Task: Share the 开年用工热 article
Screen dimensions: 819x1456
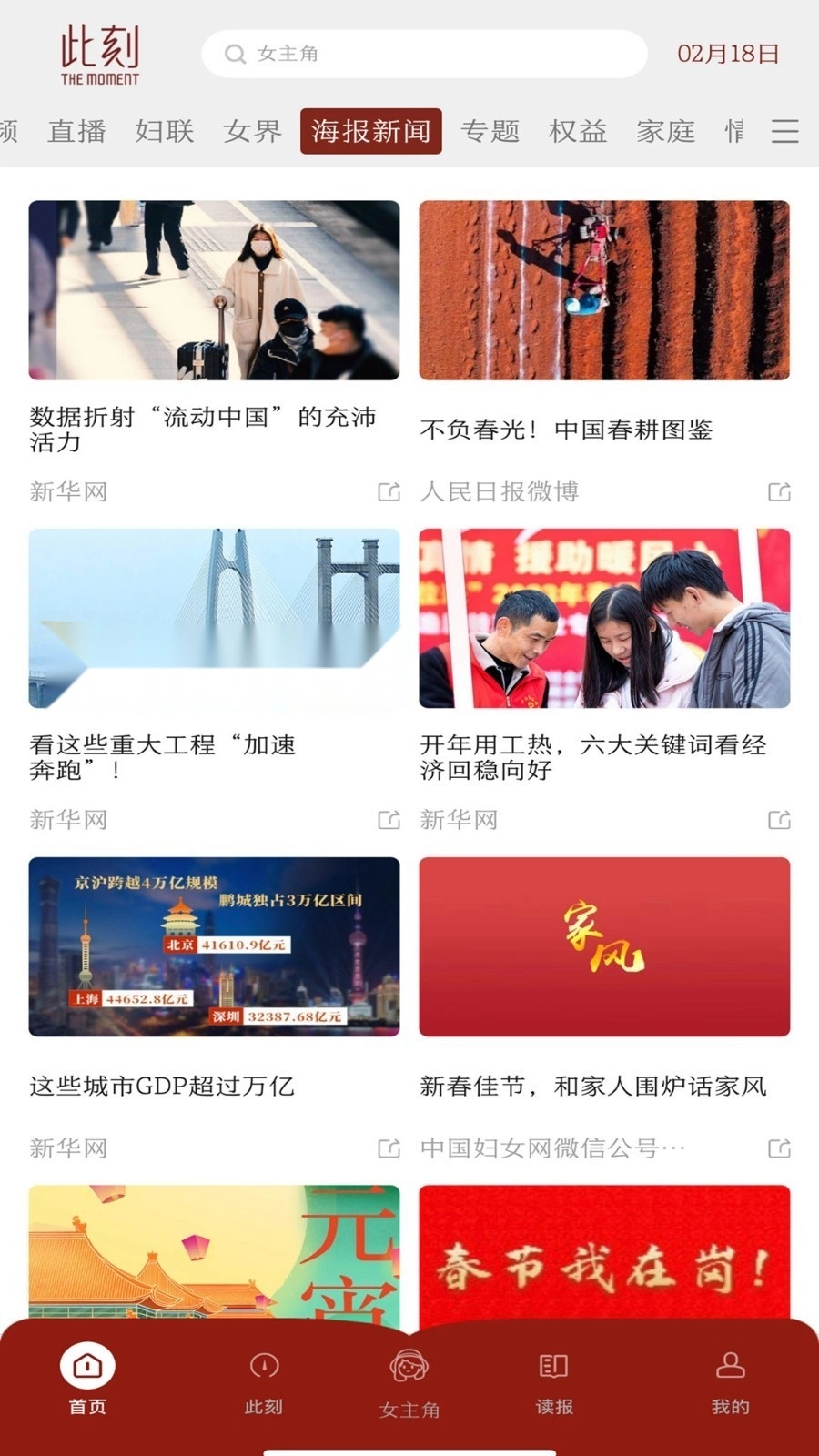Action: coord(779,820)
